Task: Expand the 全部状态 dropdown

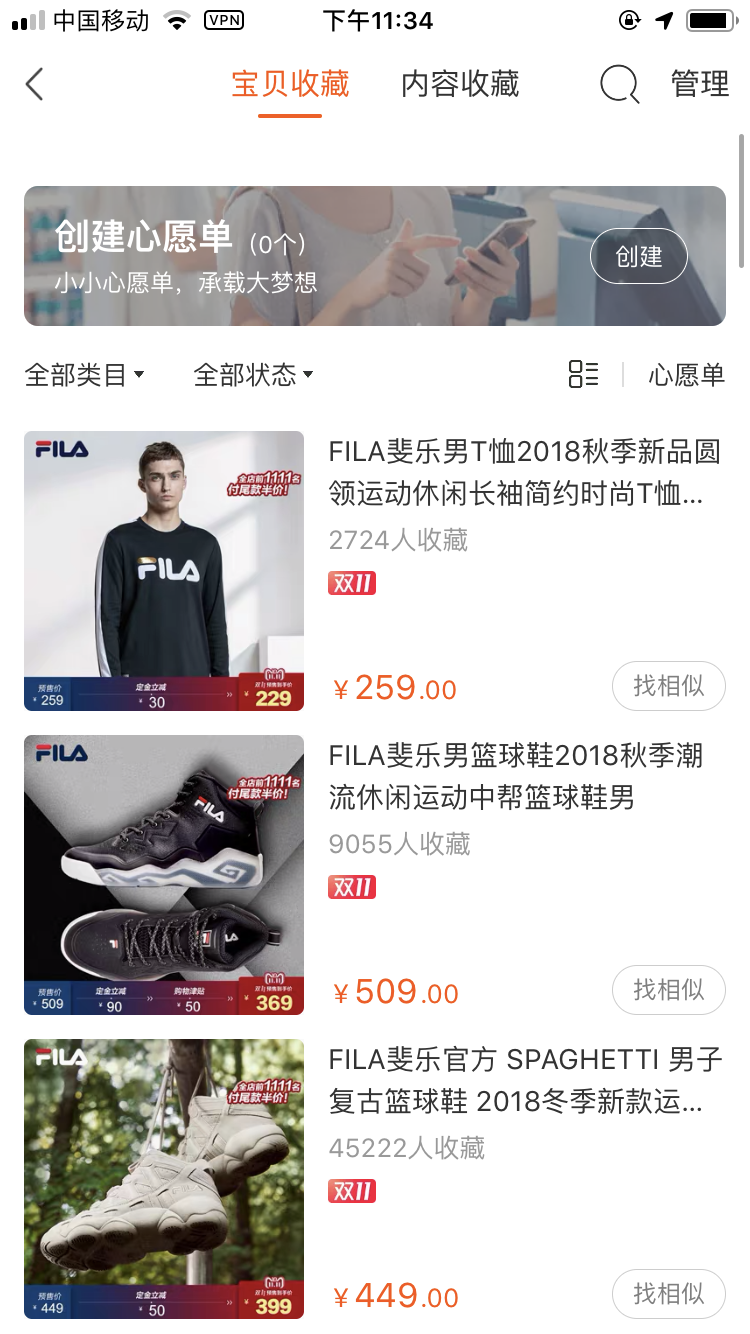Action: pyautogui.click(x=253, y=375)
